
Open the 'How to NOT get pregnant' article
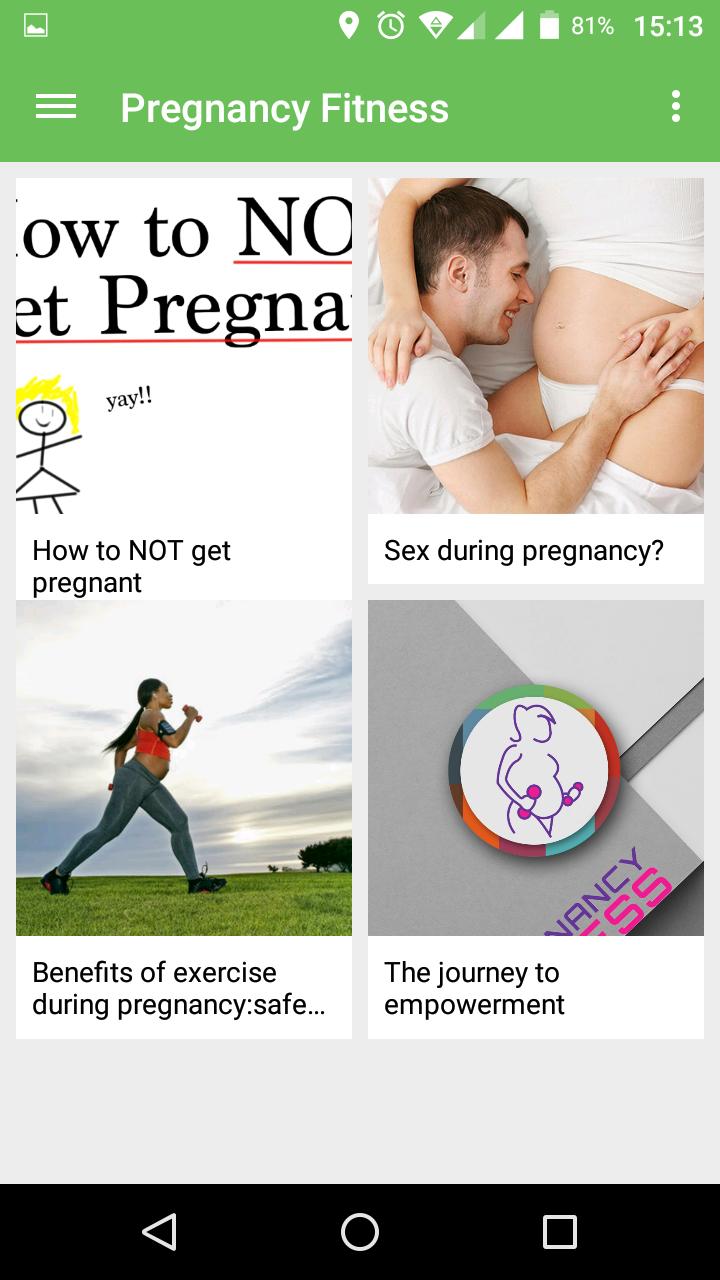[x=183, y=380]
